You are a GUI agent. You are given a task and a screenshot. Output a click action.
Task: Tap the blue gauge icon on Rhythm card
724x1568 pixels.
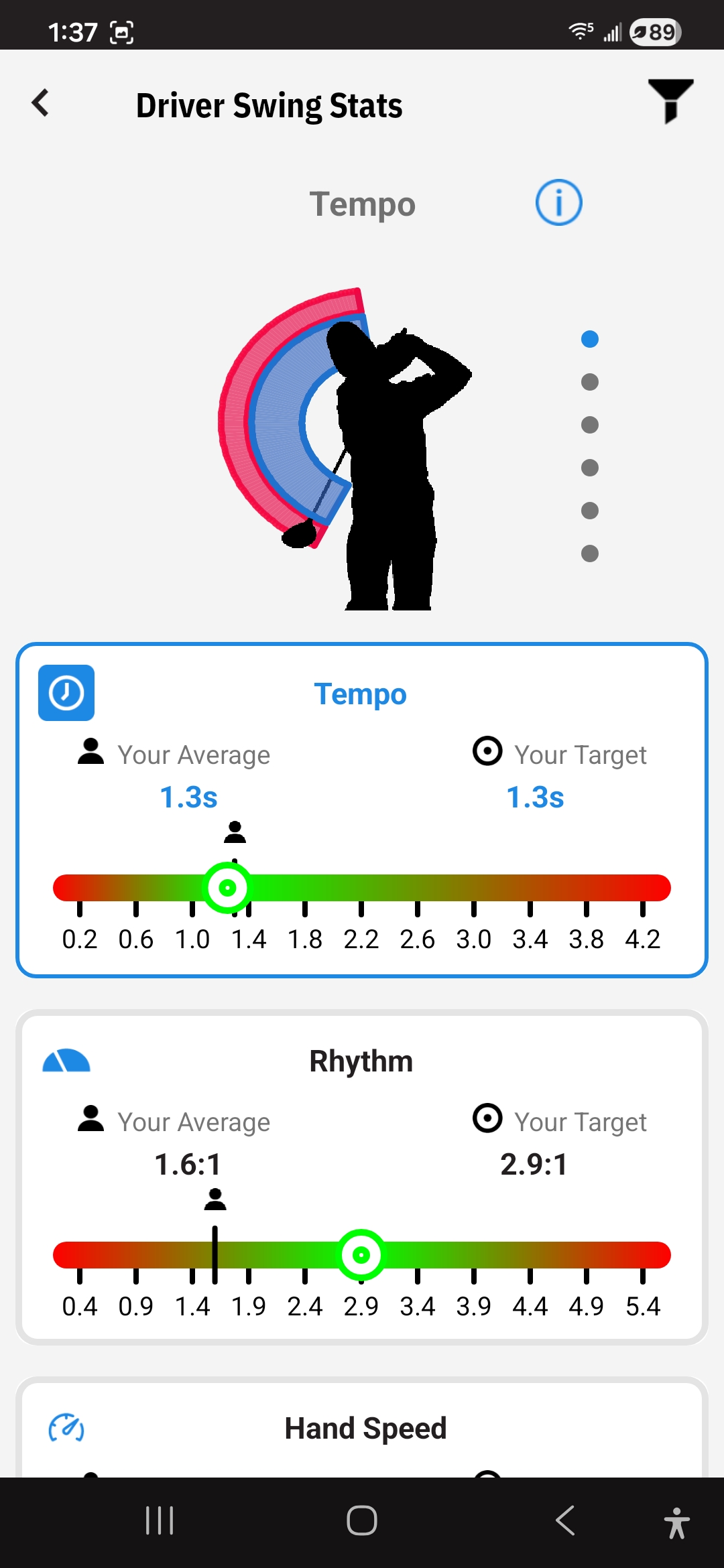click(x=66, y=1060)
